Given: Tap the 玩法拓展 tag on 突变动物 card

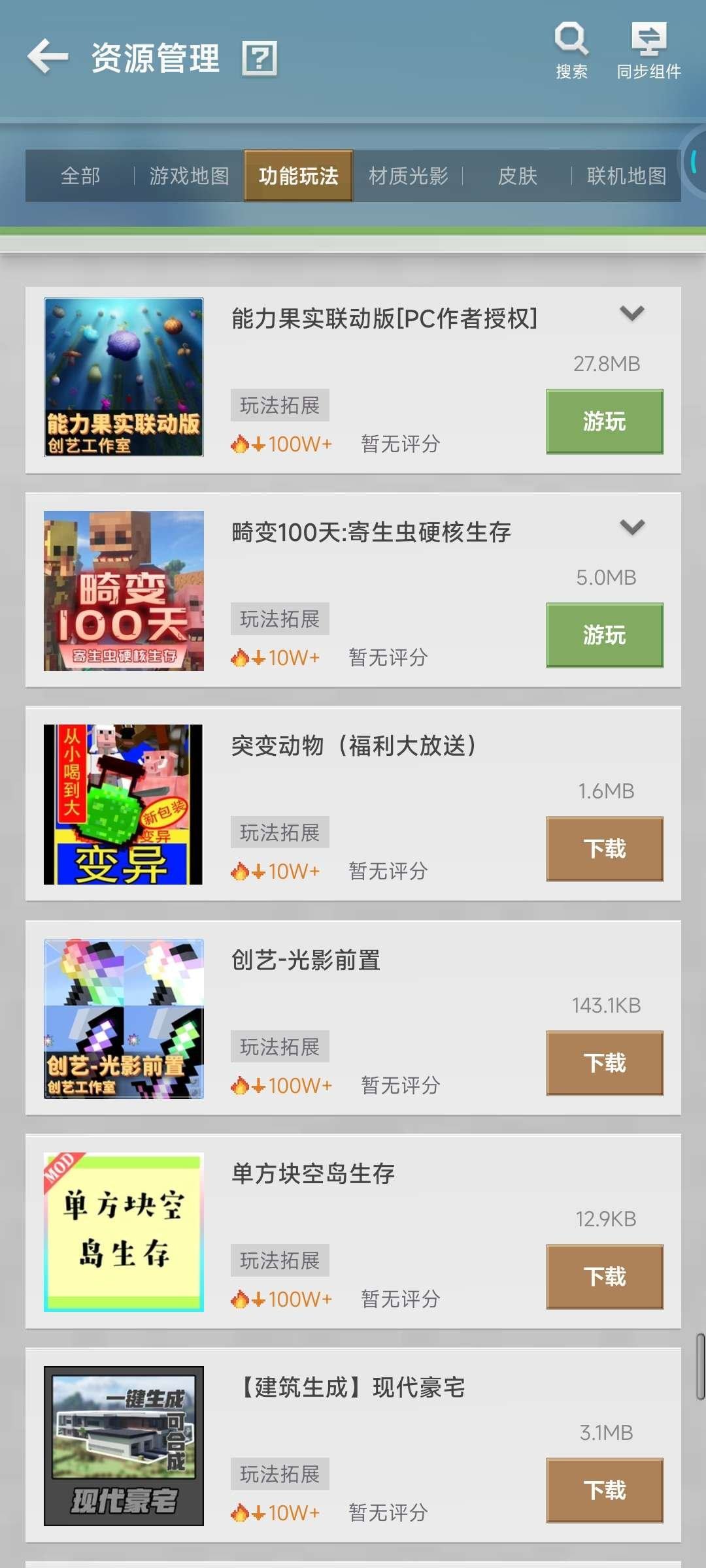Looking at the screenshot, I should click(279, 832).
